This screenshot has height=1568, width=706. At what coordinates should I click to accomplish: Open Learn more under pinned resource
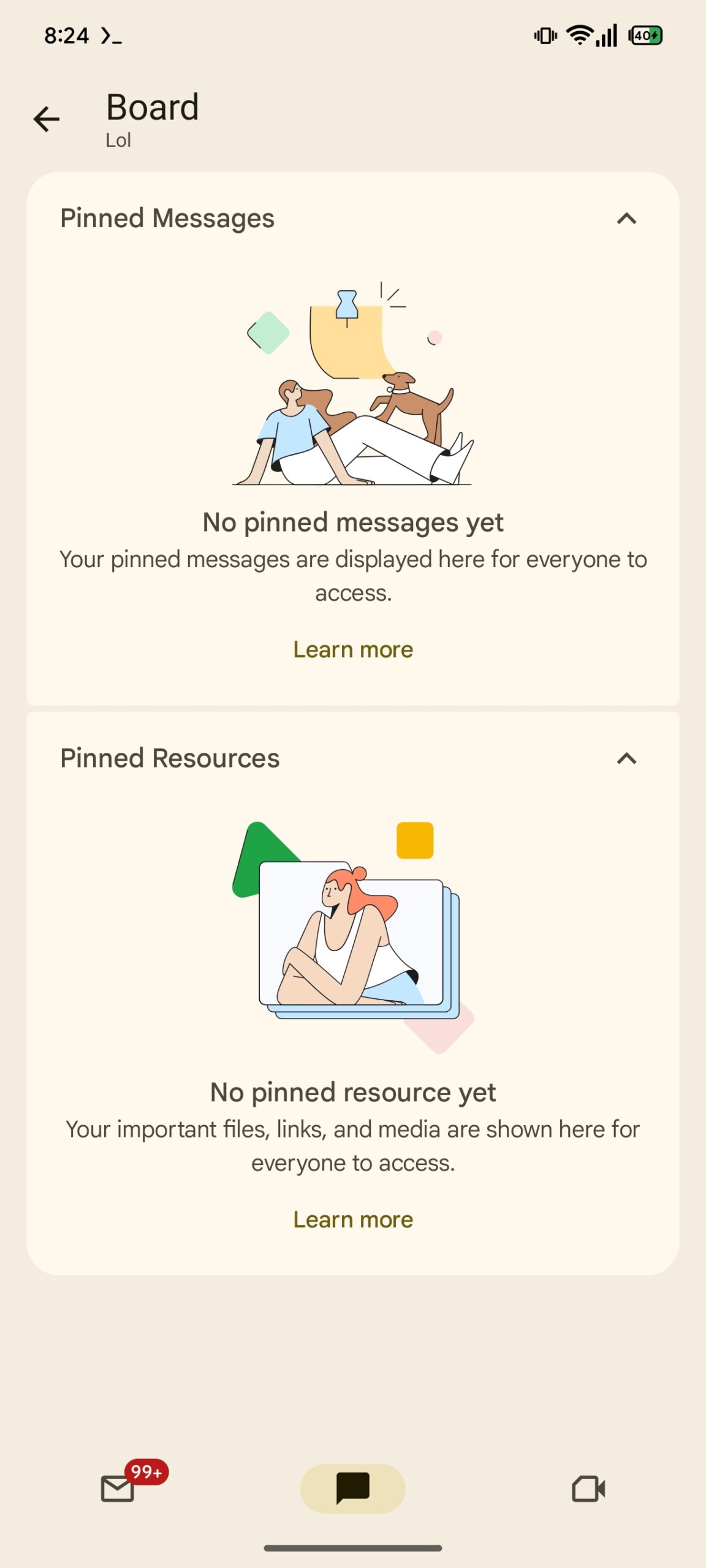[353, 1219]
